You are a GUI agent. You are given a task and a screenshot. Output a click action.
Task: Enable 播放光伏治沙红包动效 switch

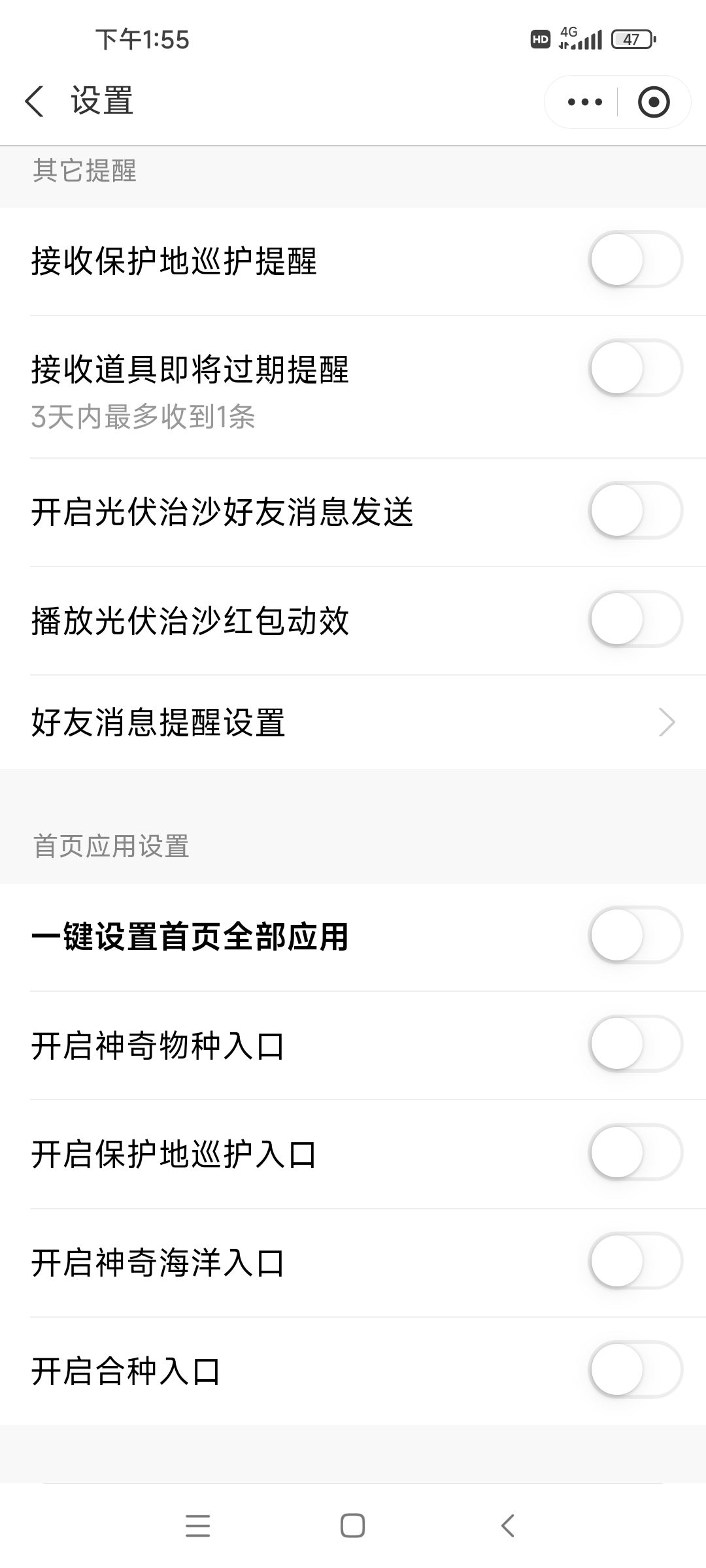[x=635, y=619]
